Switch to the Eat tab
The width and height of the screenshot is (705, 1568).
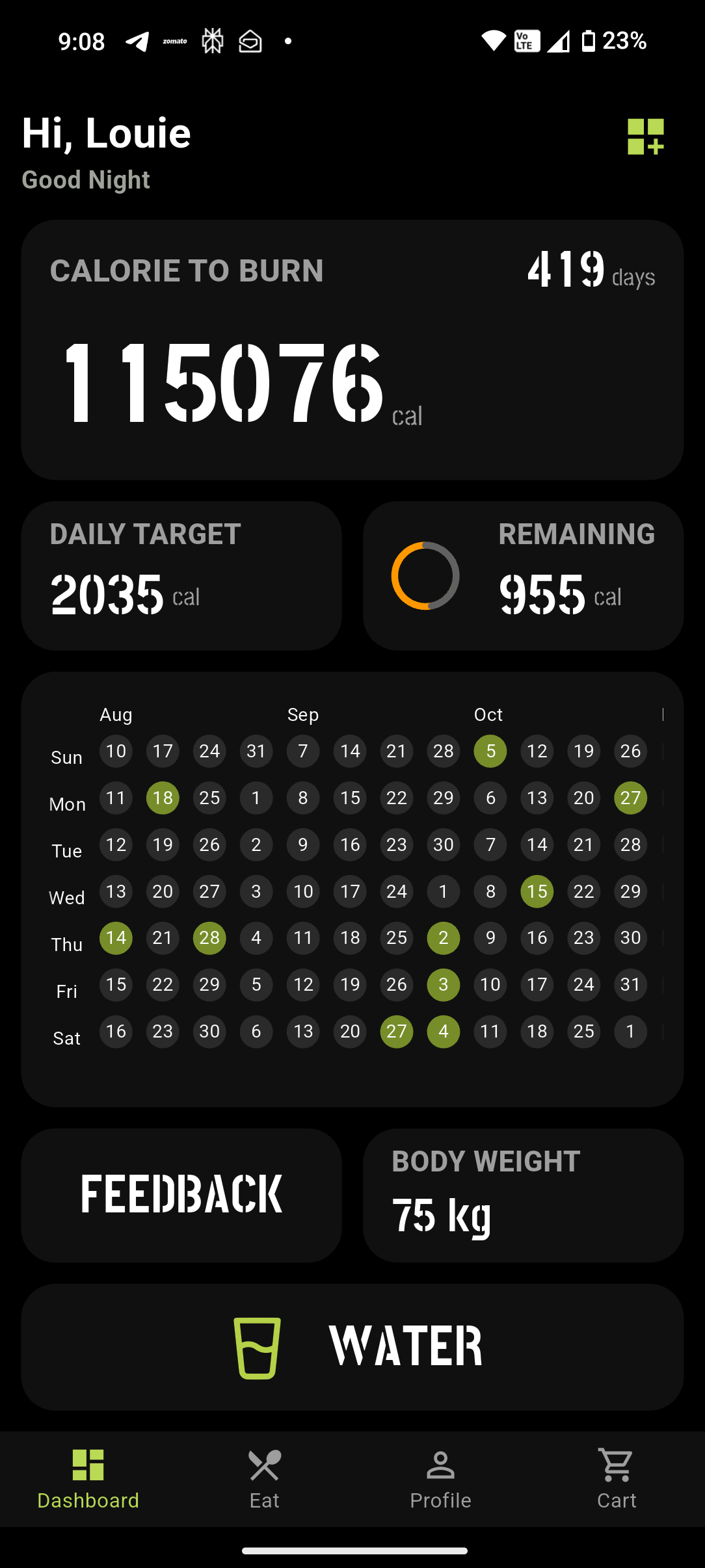click(264, 1482)
